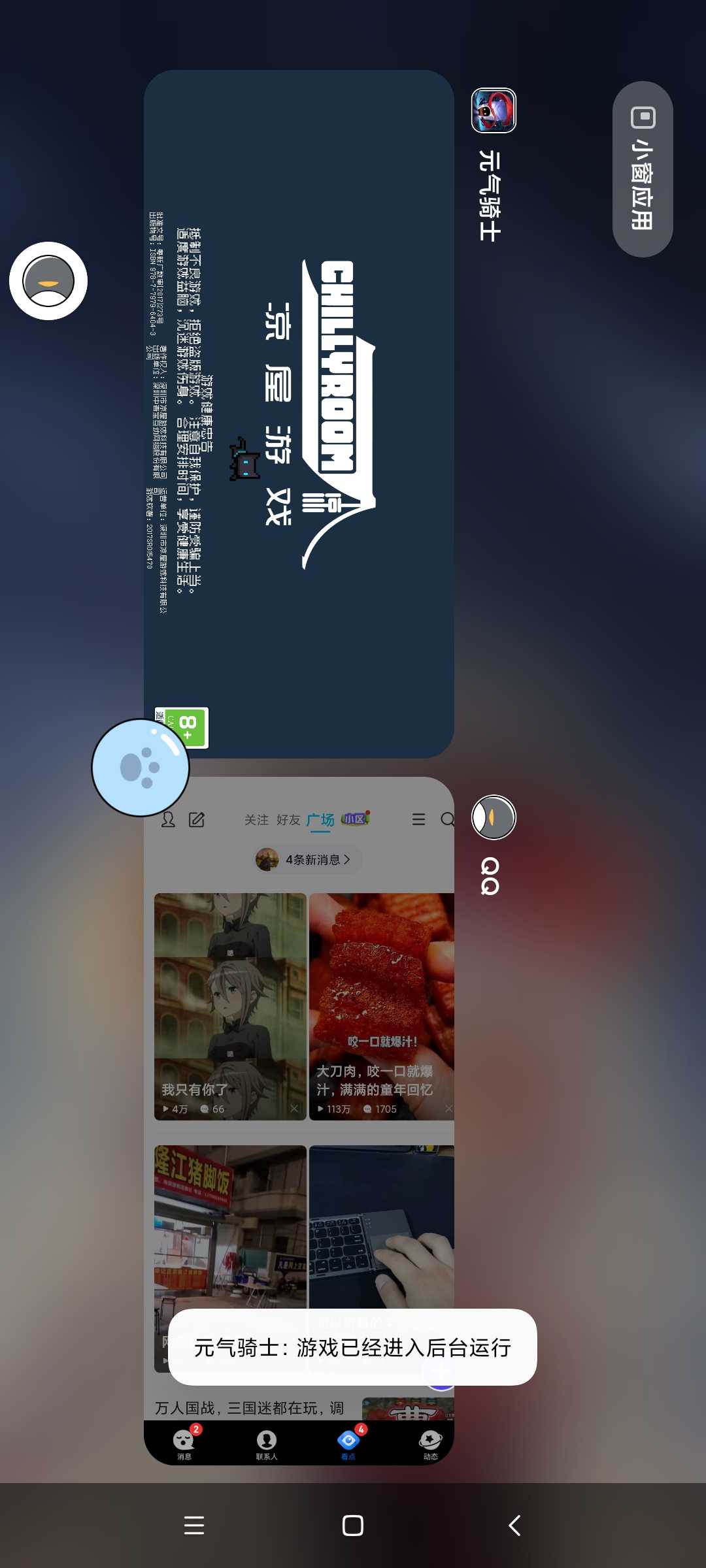
Task: Go to the home screen
Action: click(x=353, y=1526)
